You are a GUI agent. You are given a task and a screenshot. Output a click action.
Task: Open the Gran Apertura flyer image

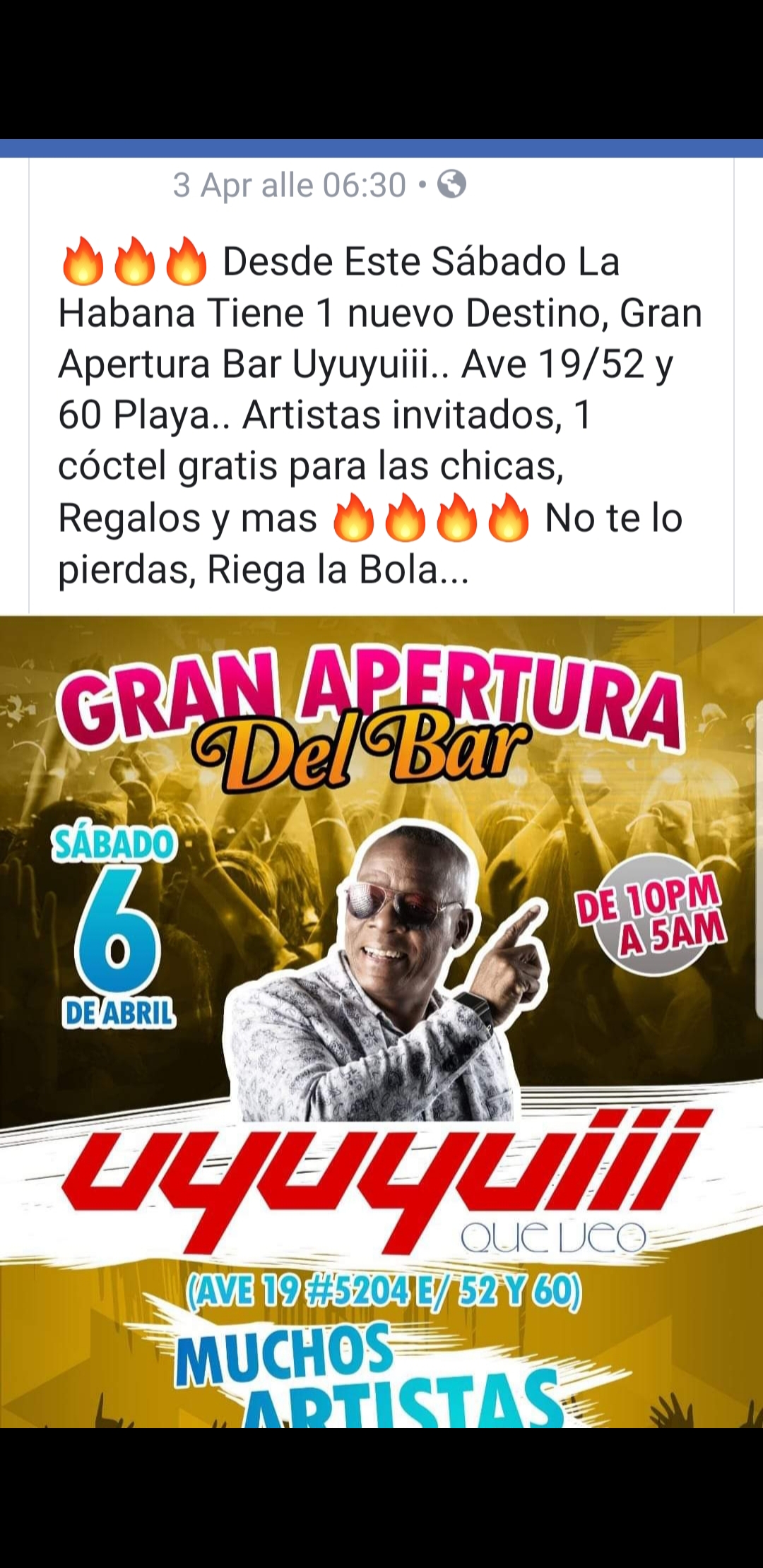(381, 1017)
